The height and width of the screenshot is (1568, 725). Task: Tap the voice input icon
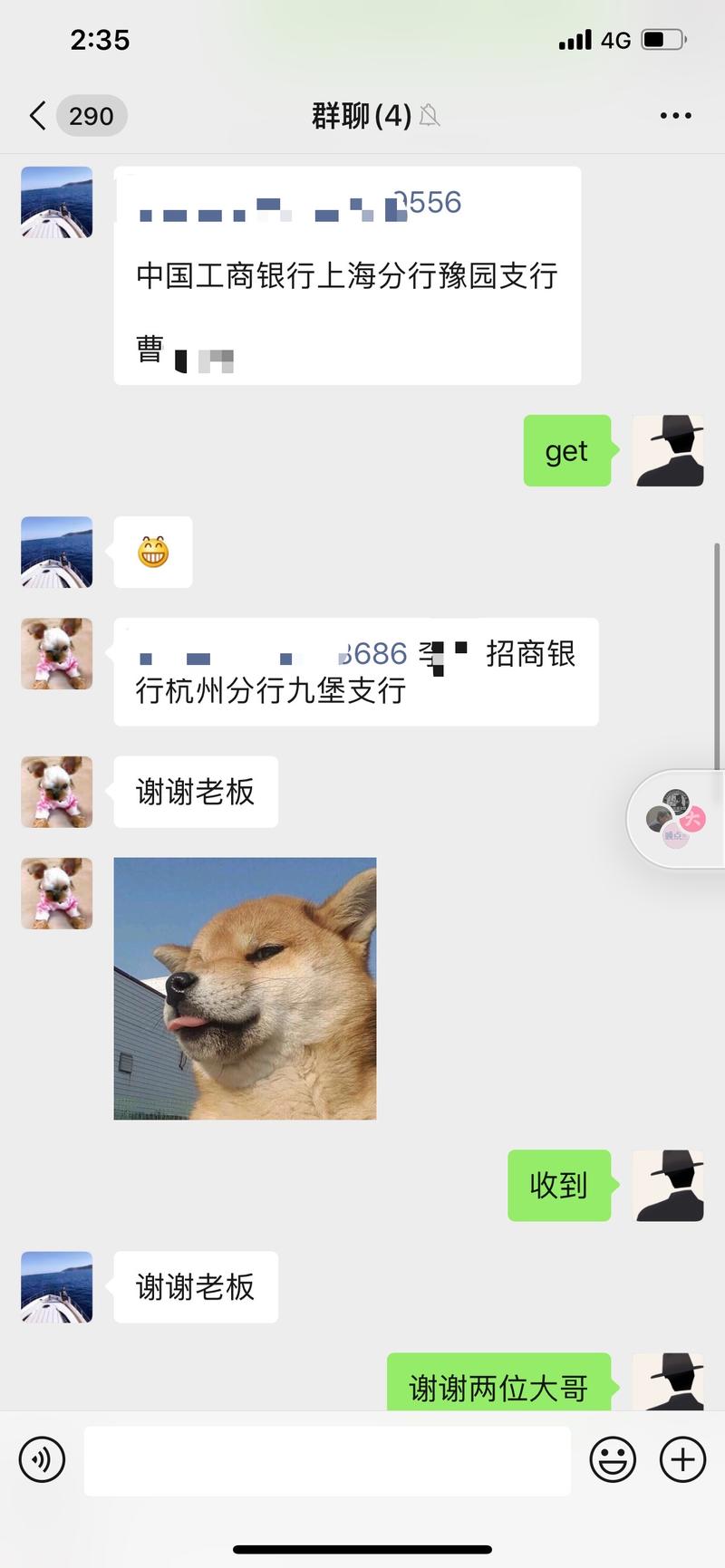[x=41, y=1460]
